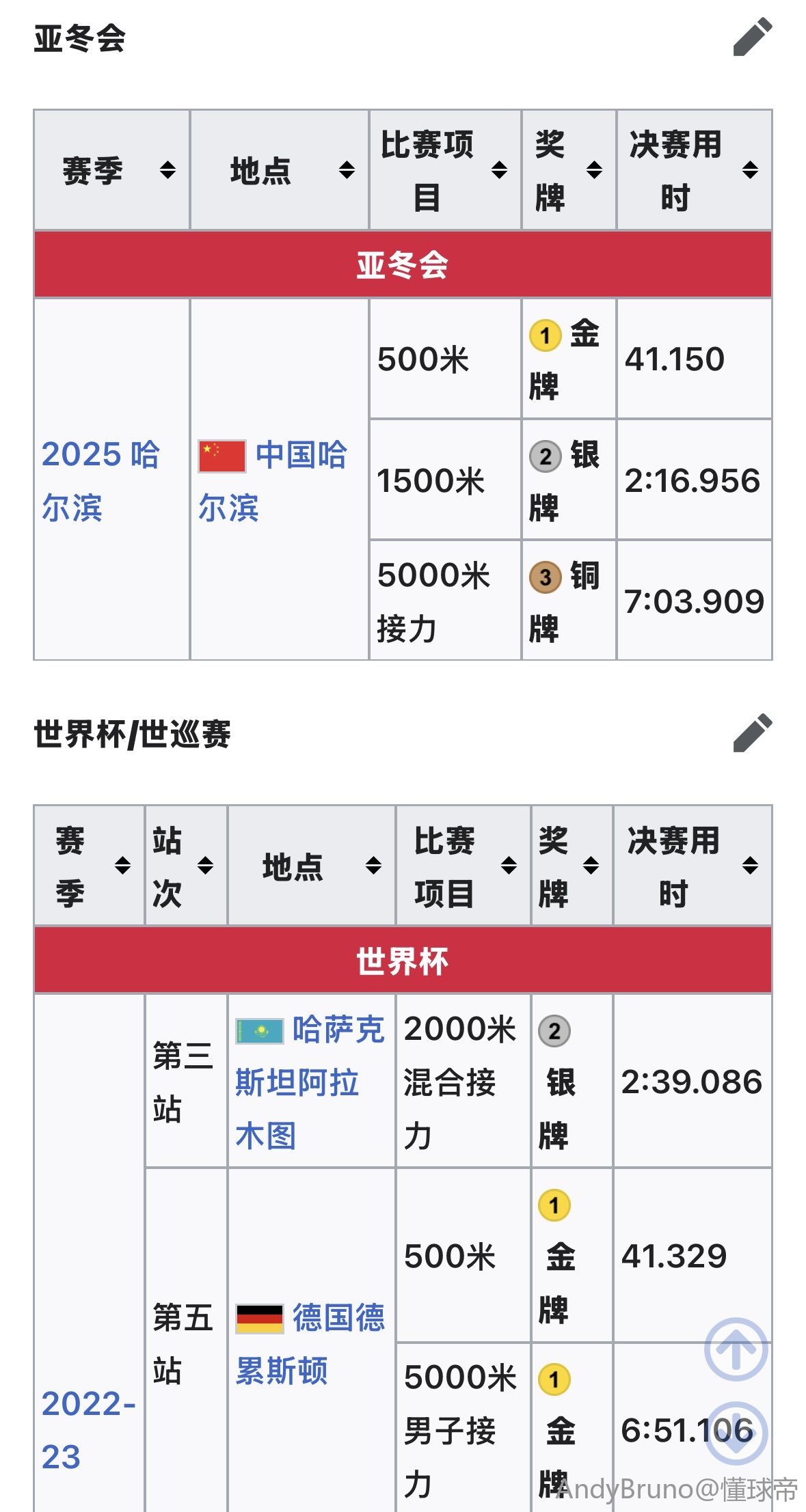Edit the 亚冬会 section with the pencil
Viewport: 806px width, 1512px height.
point(752,38)
